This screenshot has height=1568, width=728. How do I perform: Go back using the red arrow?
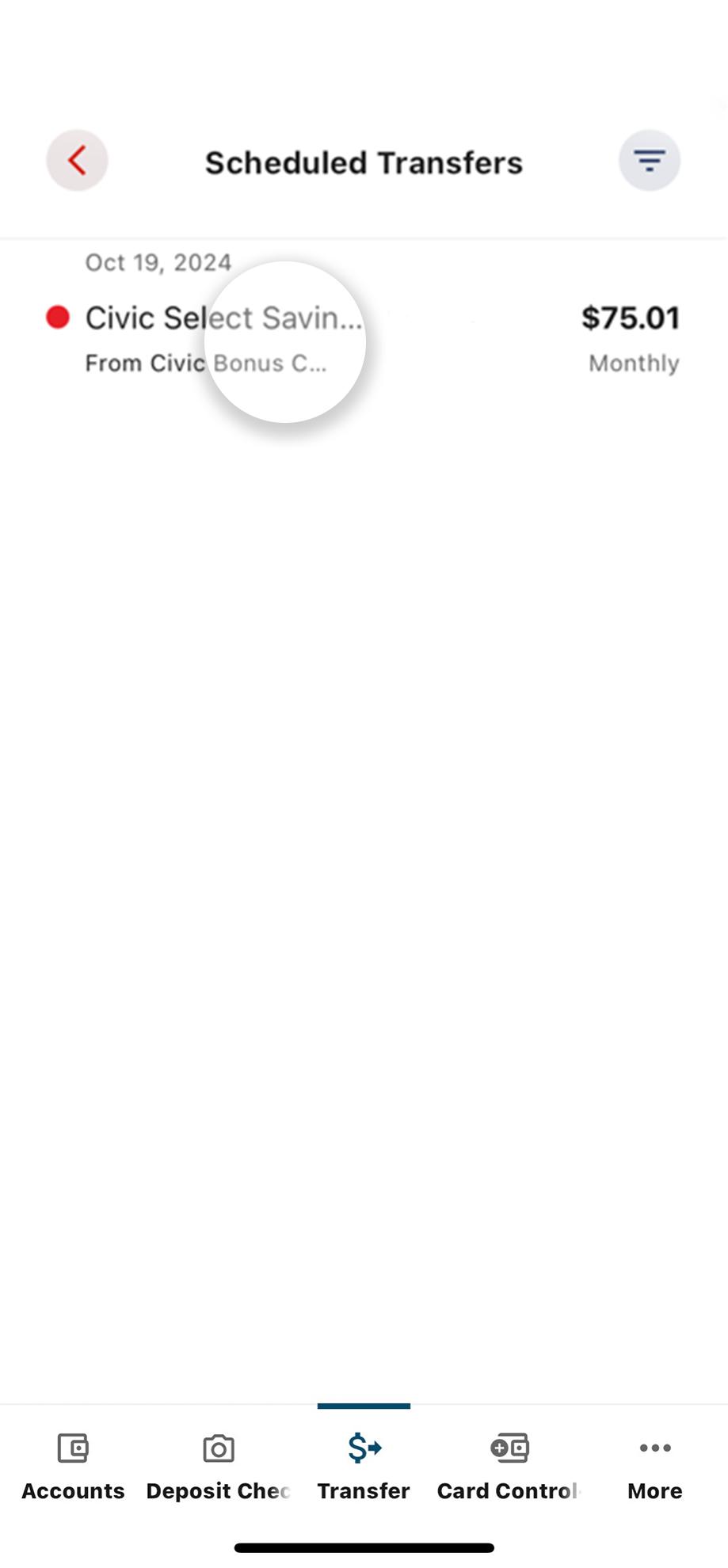click(77, 161)
